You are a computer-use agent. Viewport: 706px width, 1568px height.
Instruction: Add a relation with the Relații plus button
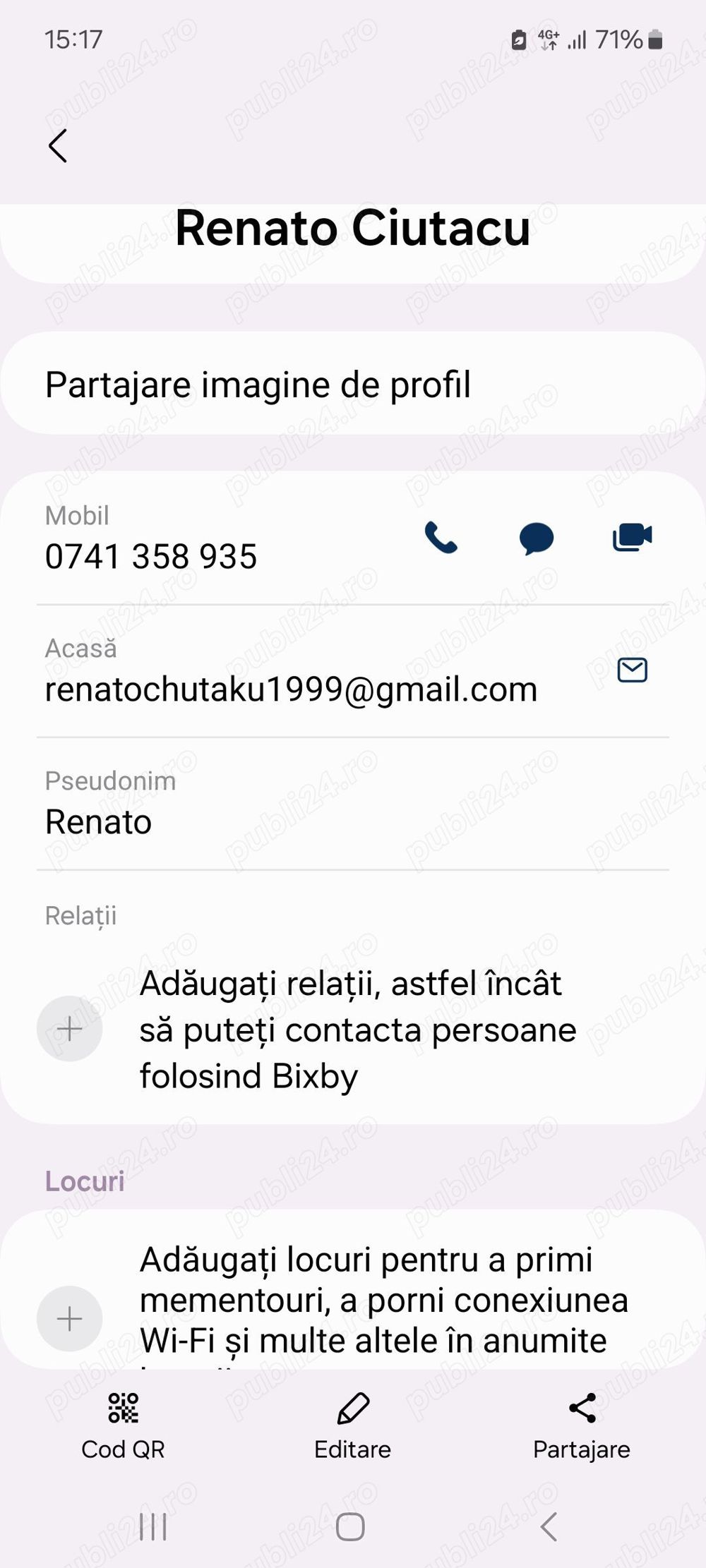(x=70, y=1029)
